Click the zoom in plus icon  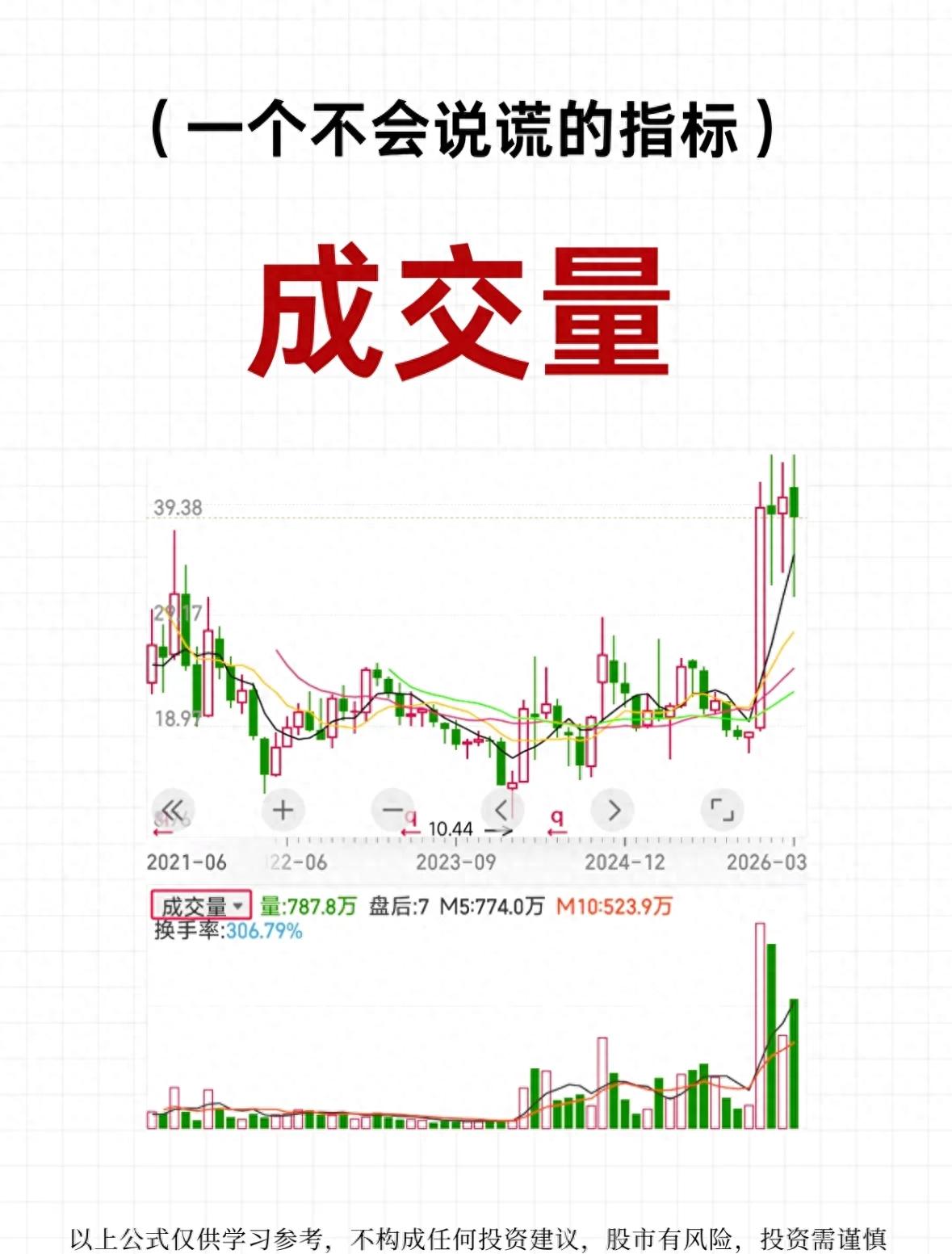pos(281,808)
